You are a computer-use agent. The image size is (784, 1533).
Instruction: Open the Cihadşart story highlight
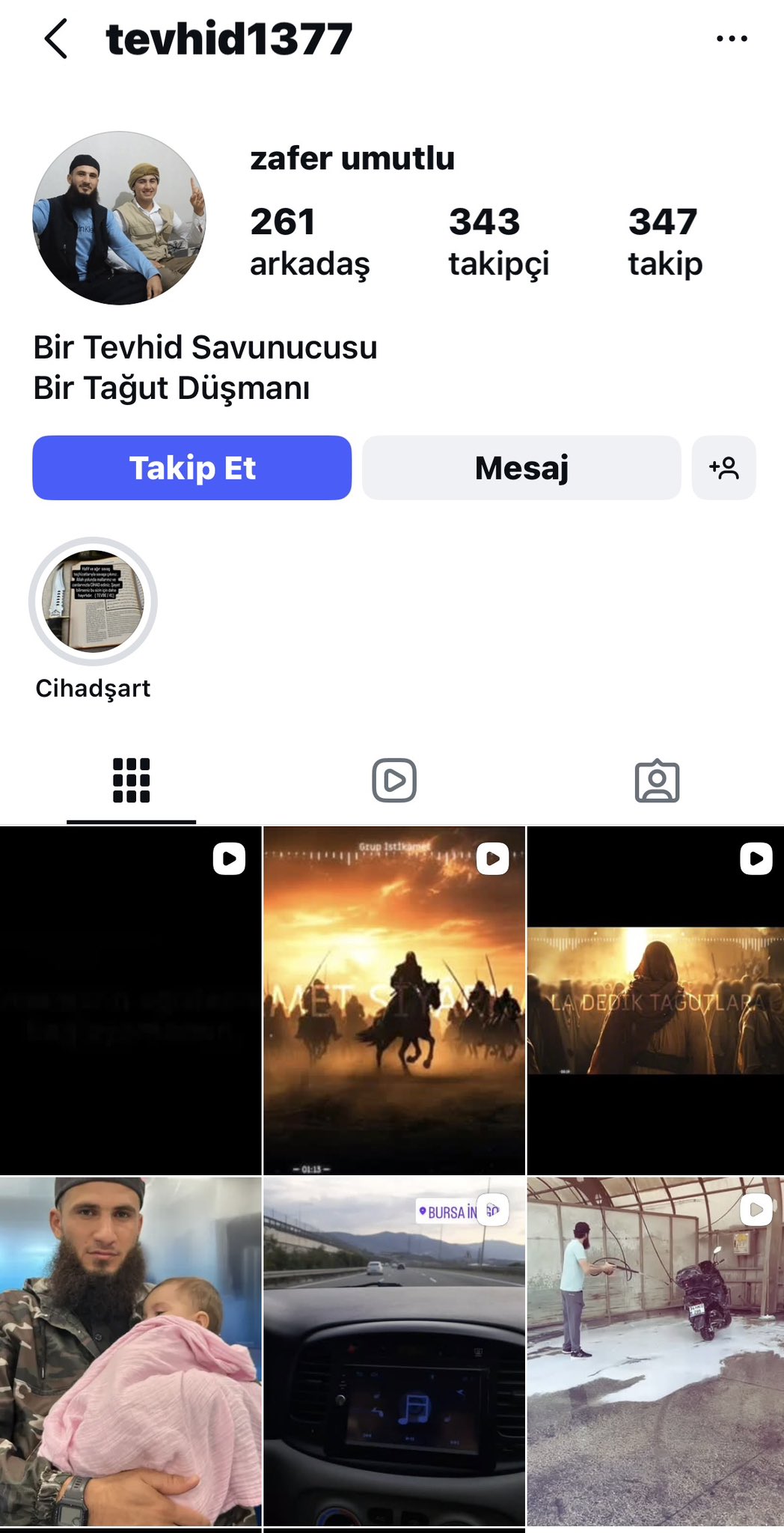coord(93,602)
